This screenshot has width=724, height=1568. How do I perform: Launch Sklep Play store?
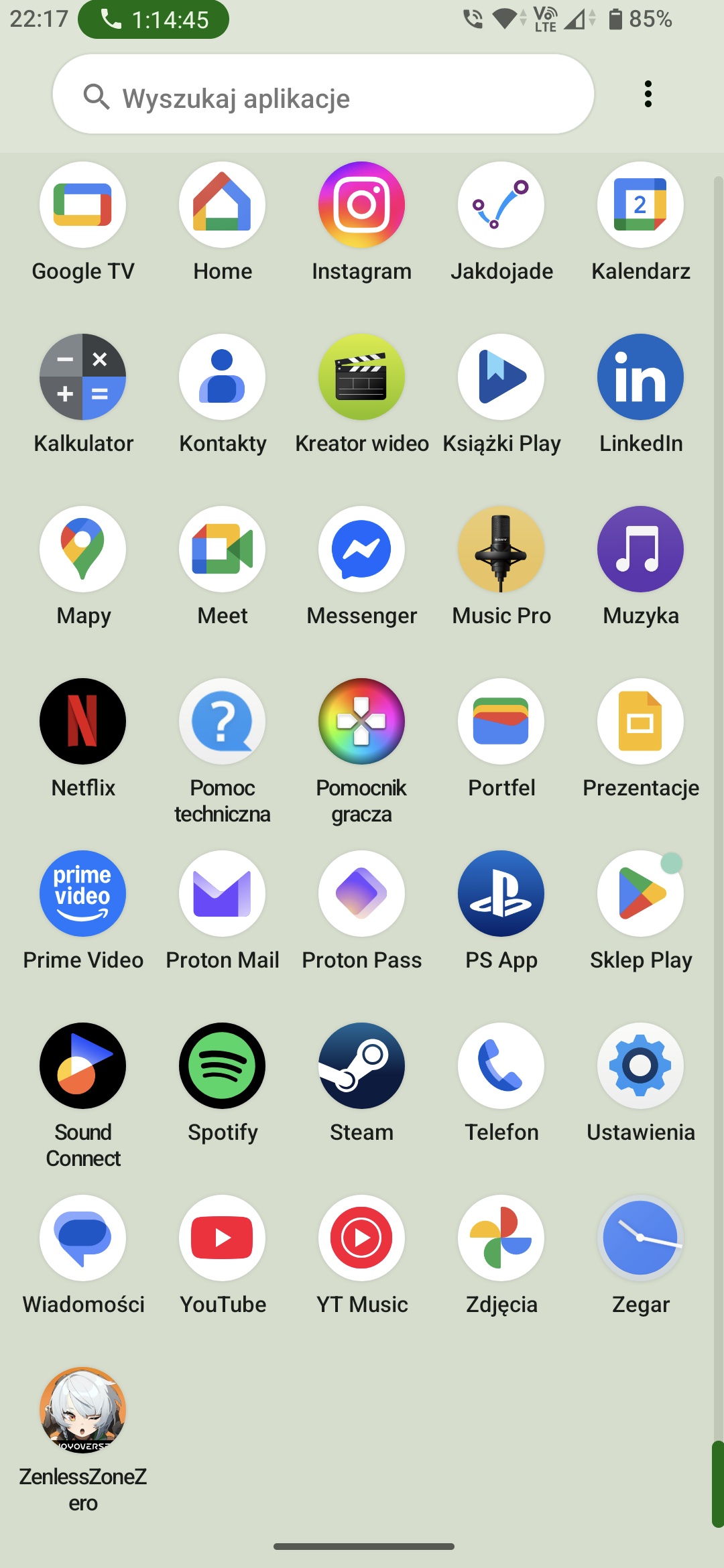coord(640,894)
